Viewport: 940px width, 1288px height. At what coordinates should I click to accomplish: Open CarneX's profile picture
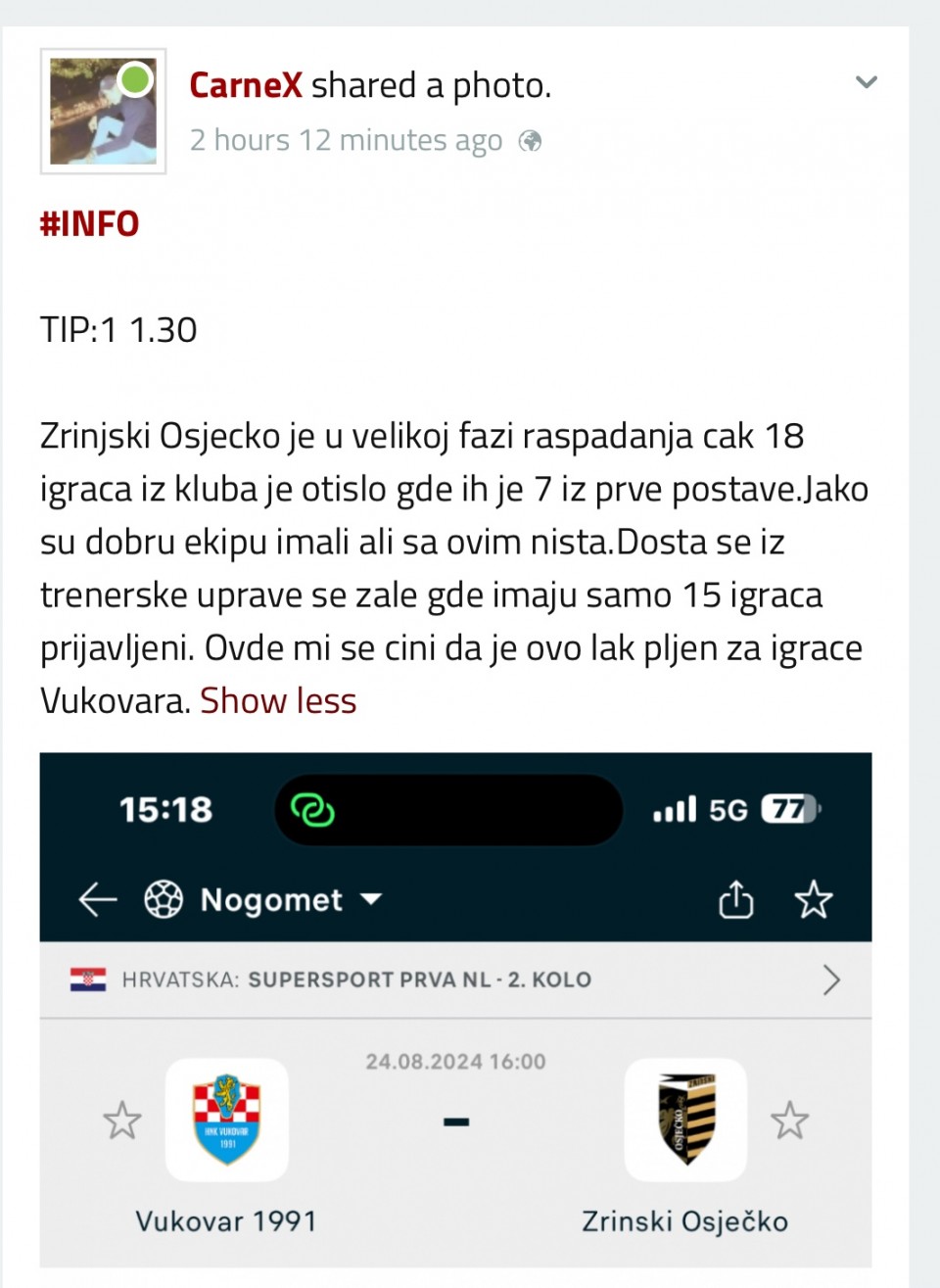click(103, 111)
